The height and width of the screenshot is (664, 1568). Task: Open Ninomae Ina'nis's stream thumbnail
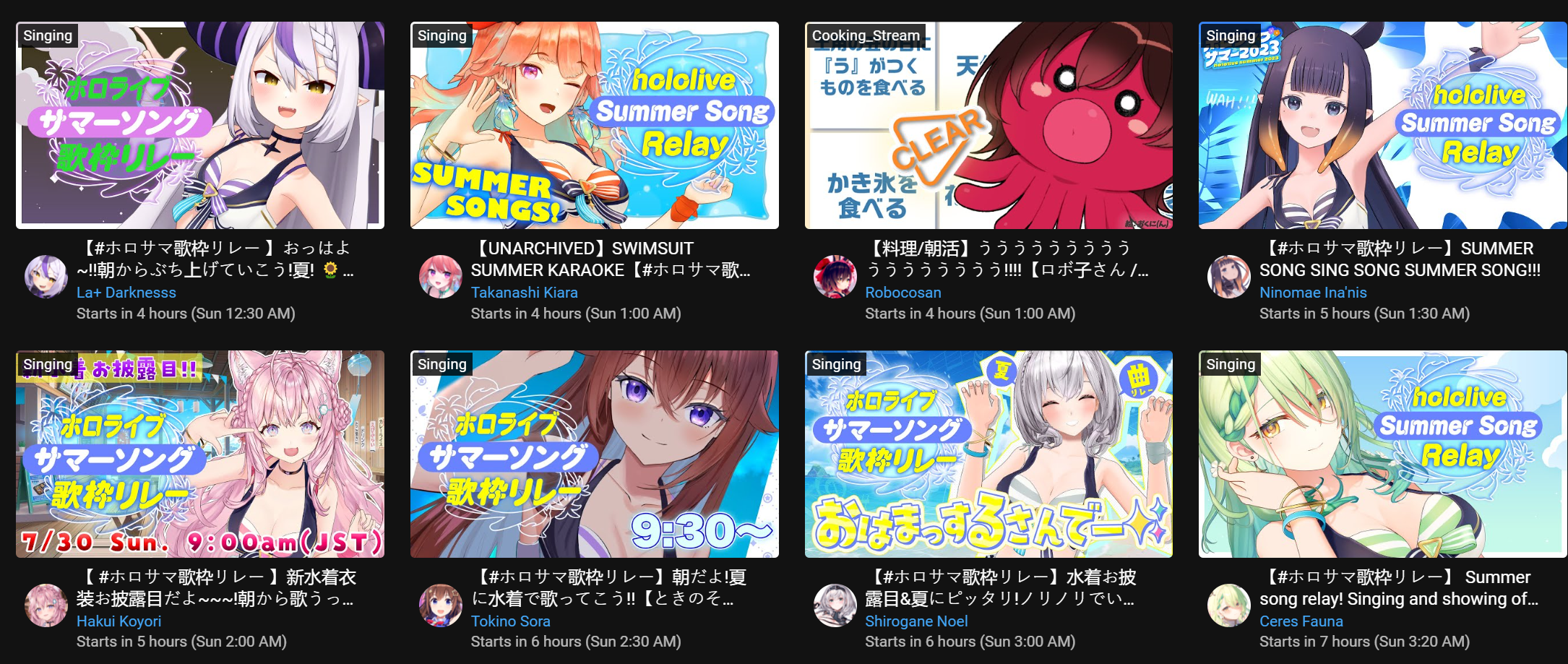click(x=1382, y=126)
